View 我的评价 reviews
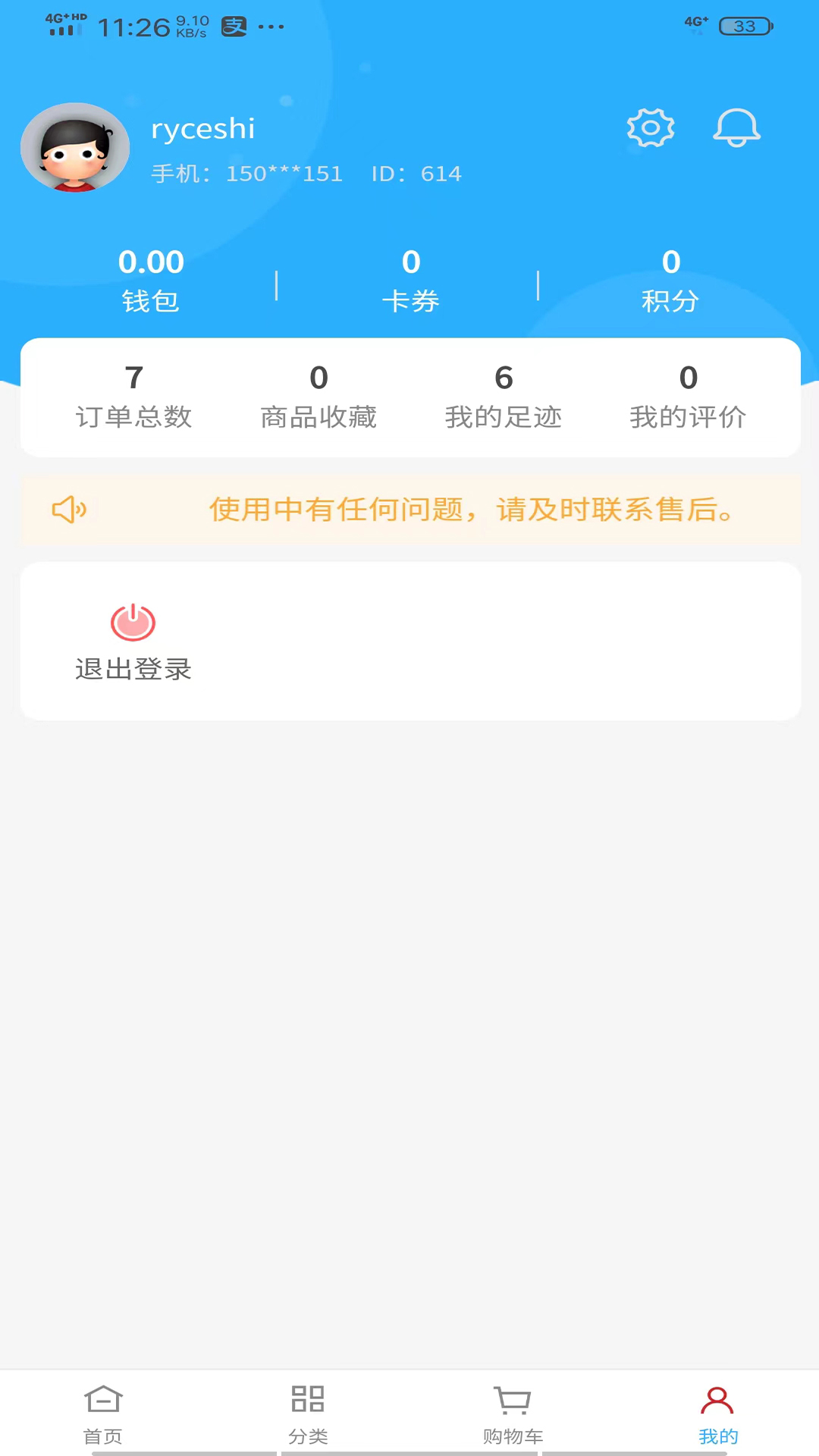 [x=688, y=397]
